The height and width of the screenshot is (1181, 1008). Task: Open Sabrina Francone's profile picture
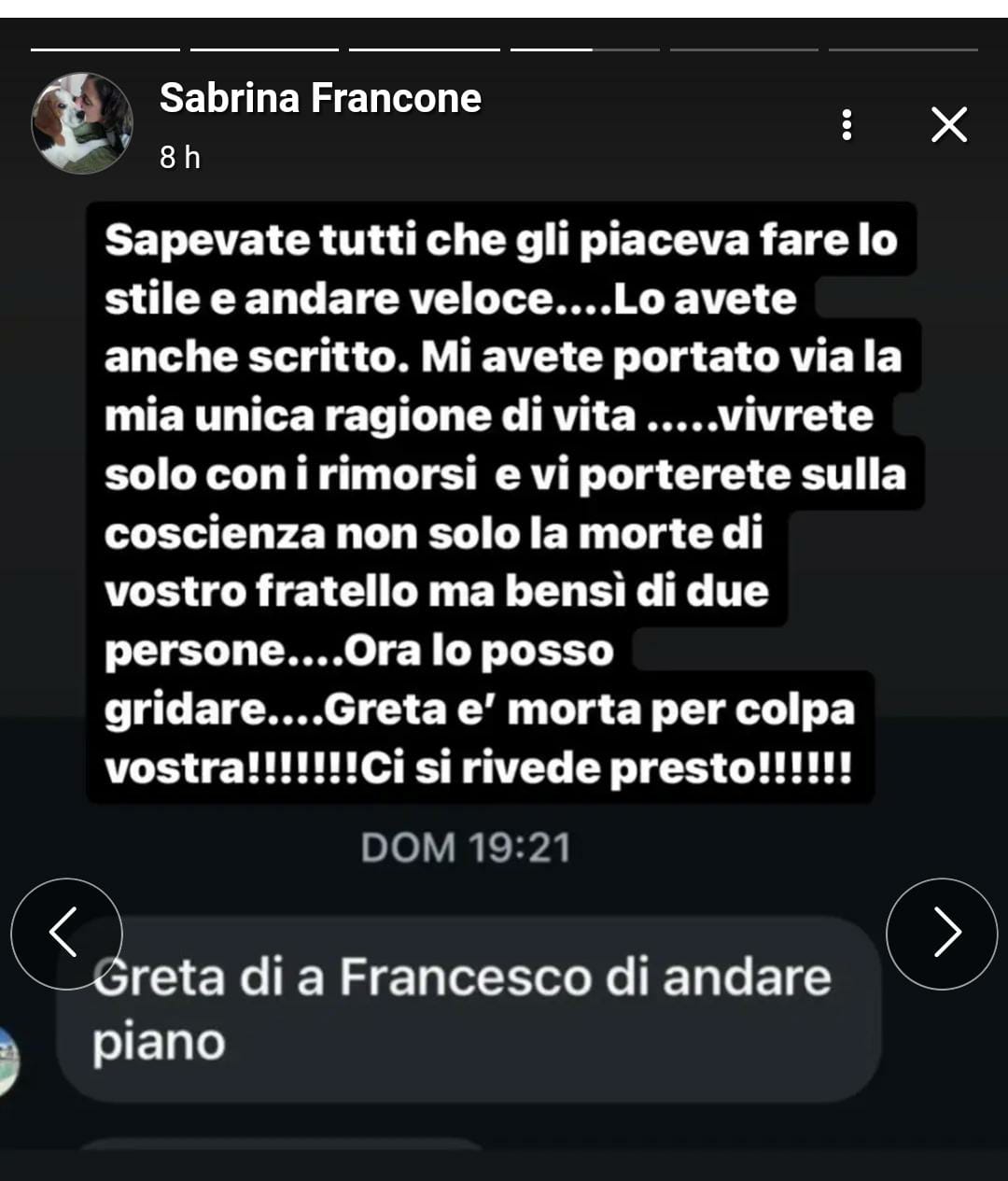tap(82, 123)
